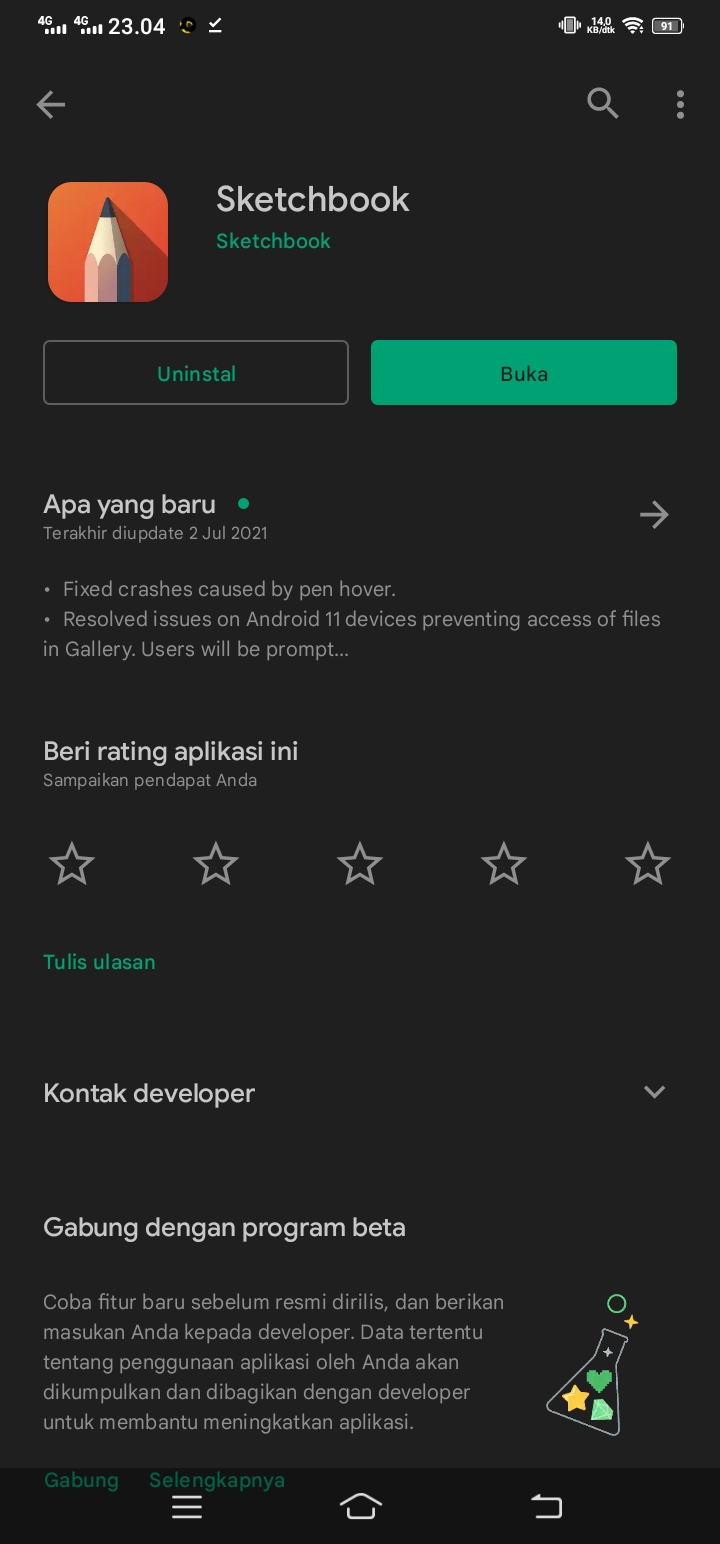The image size is (720, 1544).
Task: Expand the Kontak developer section
Action: [x=654, y=1092]
